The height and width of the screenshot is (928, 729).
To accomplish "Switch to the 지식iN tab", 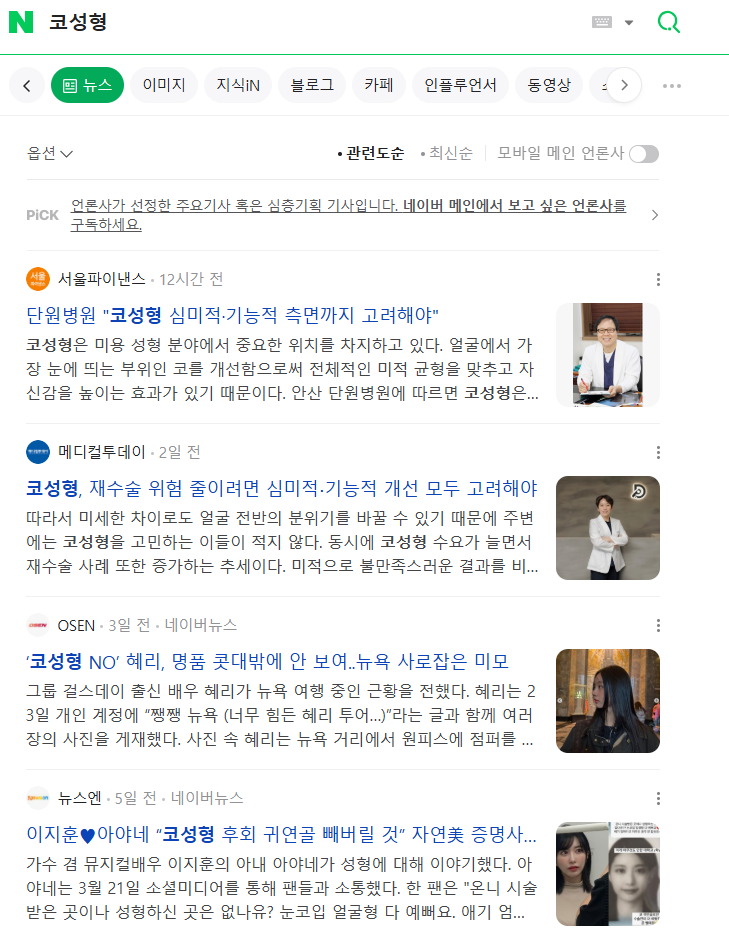I will pos(238,85).
